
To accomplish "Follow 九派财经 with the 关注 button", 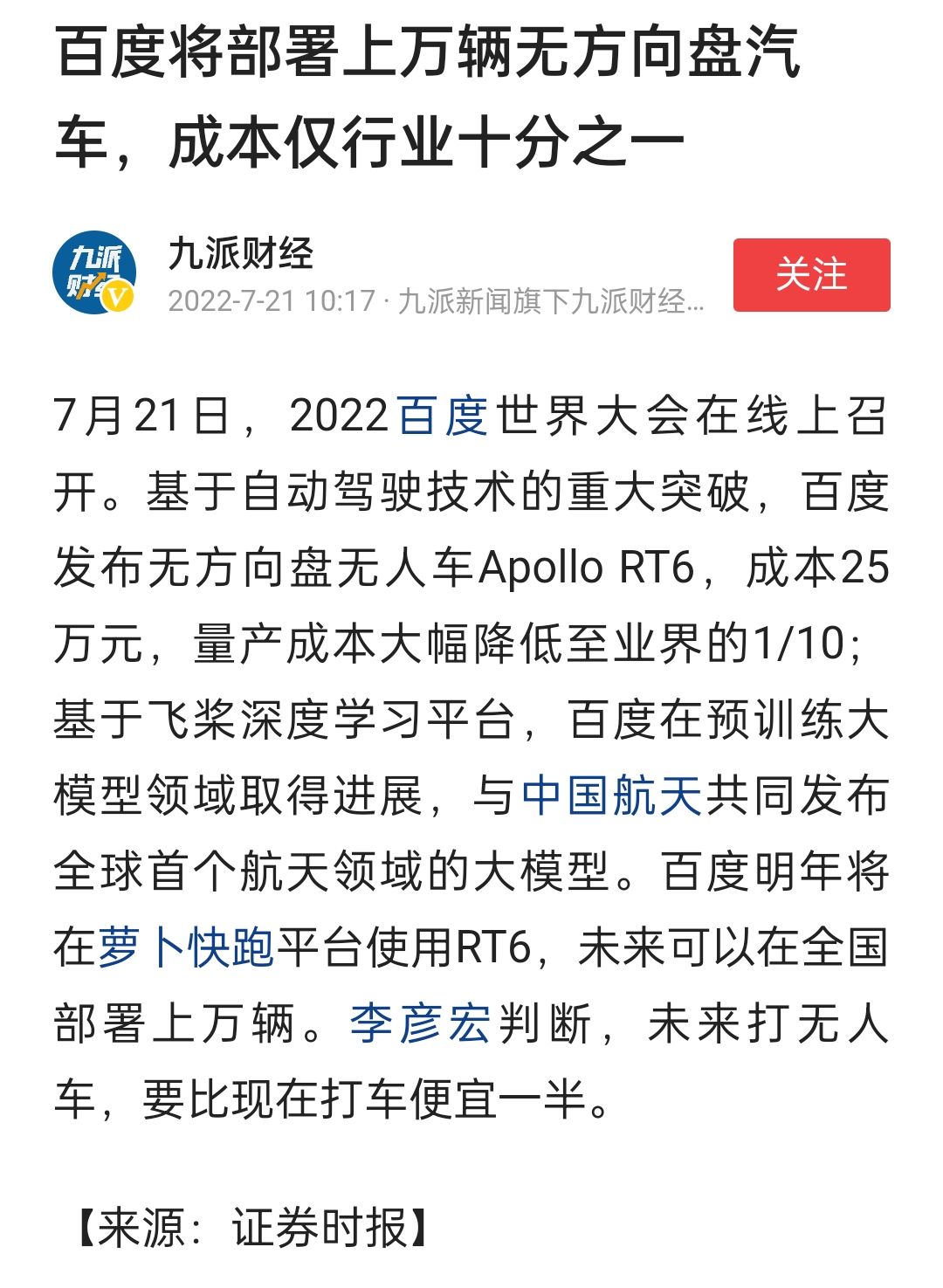I will pos(811,275).
